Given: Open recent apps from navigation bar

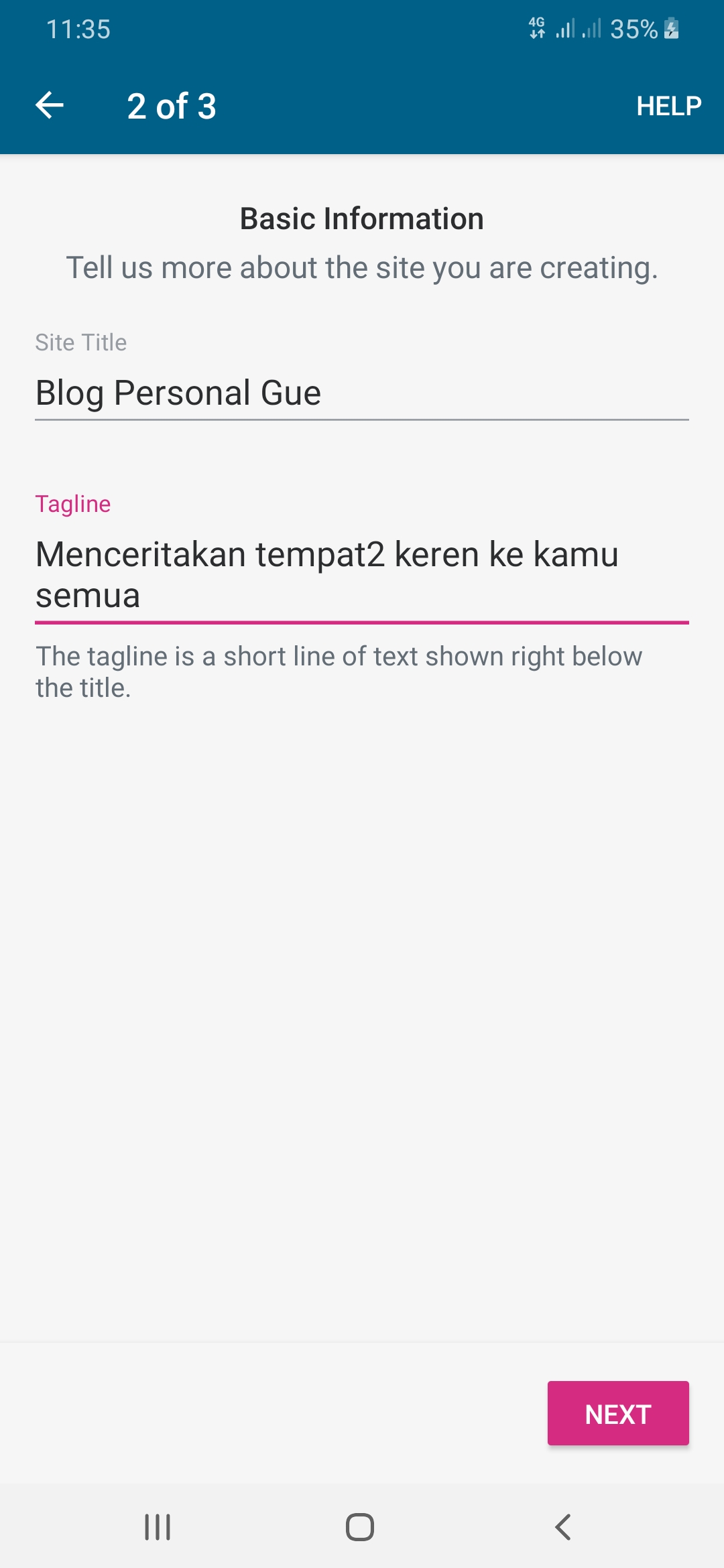Looking at the screenshot, I should pos(158,1527).
